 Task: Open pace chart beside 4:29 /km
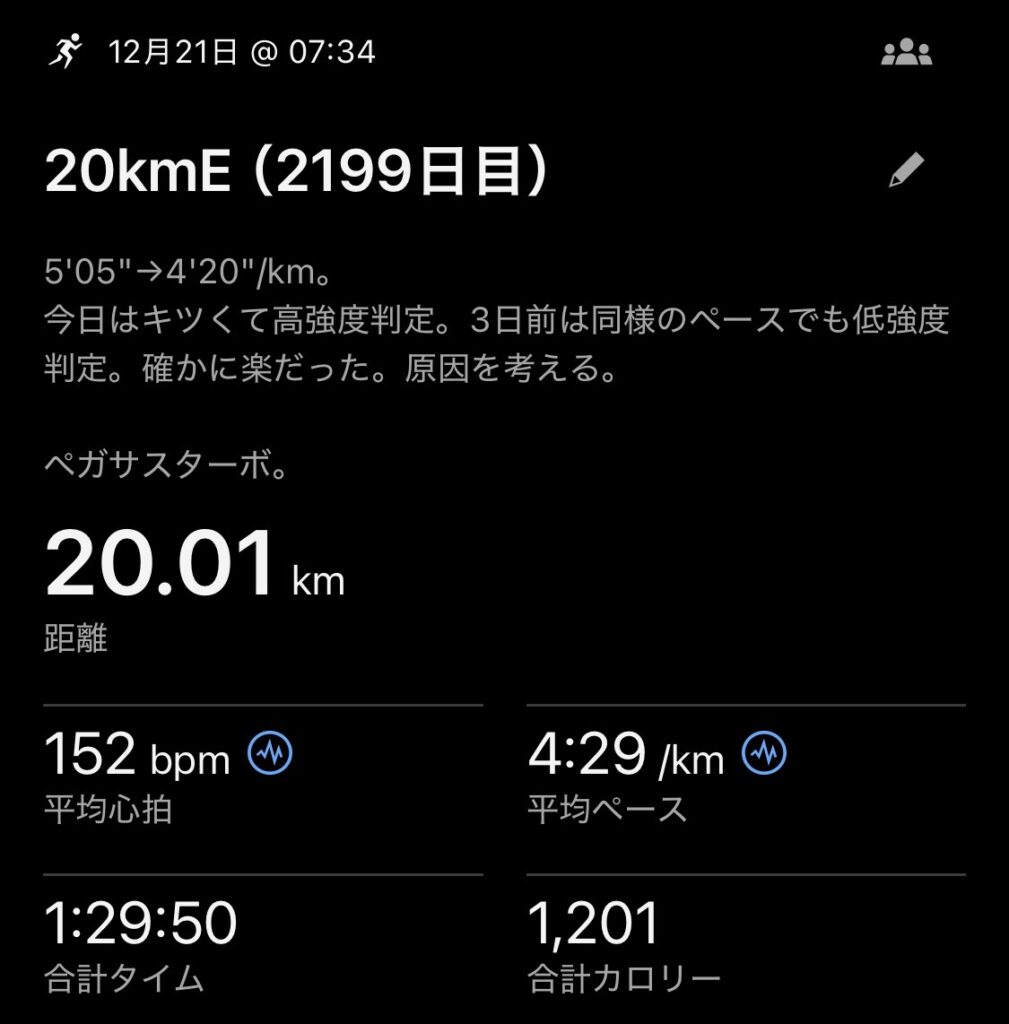click(765, 753)
